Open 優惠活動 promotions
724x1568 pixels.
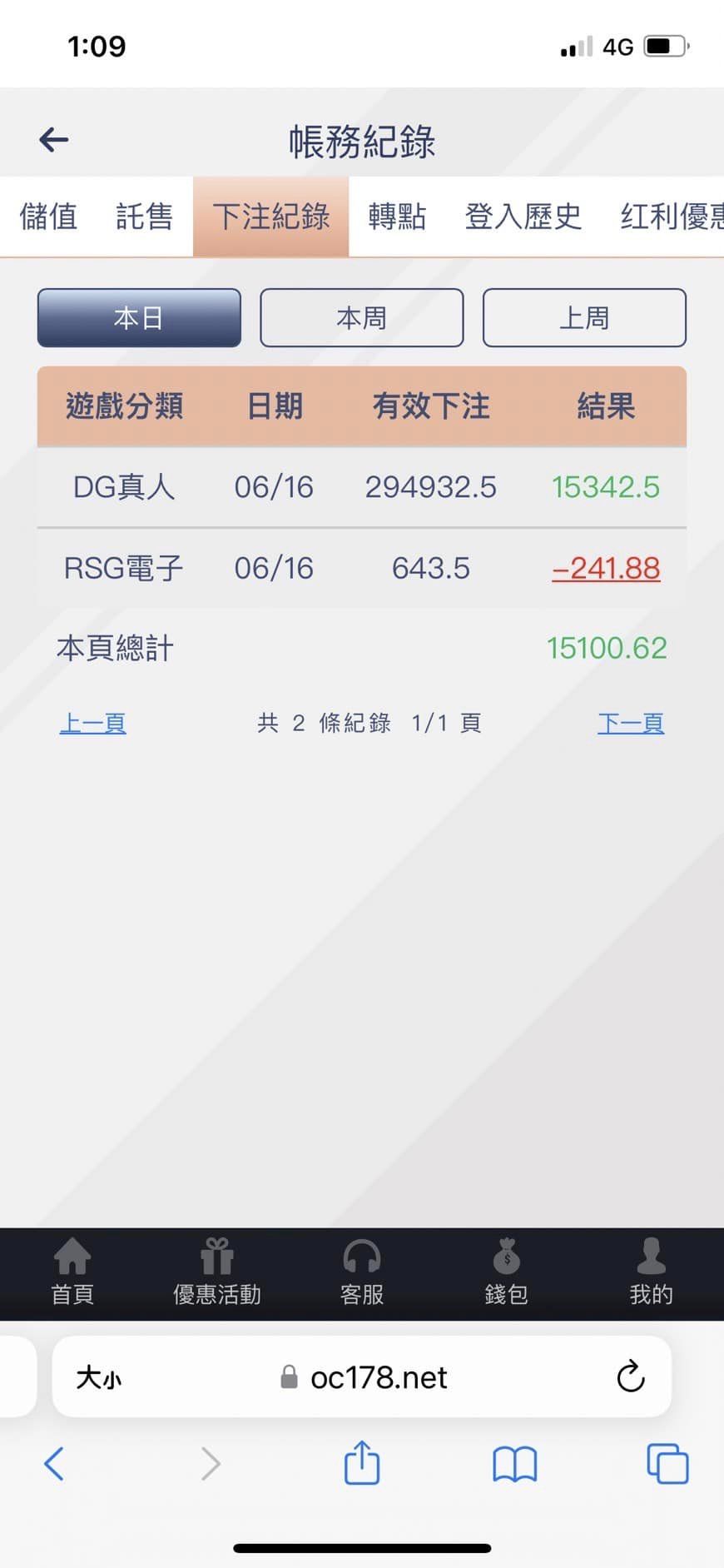tap(216, 1272)
